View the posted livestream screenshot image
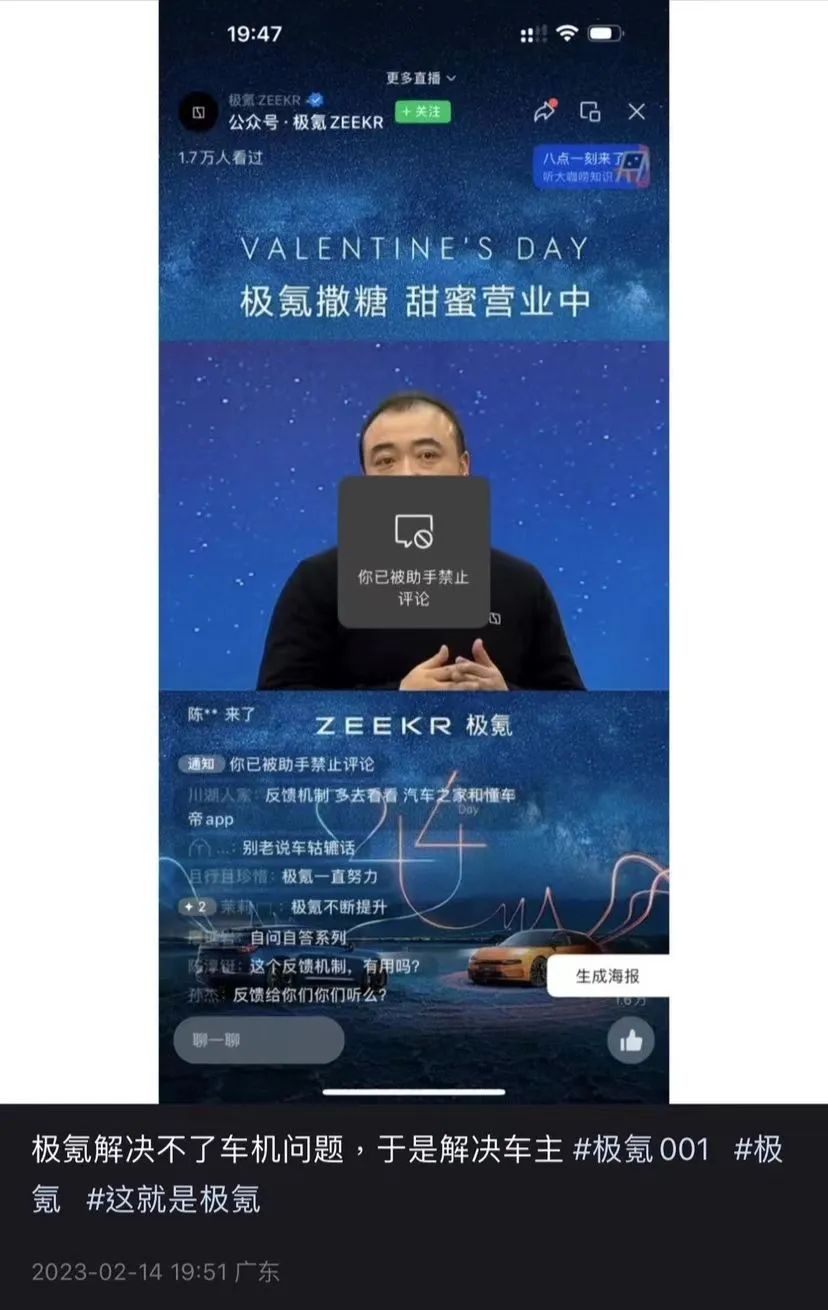The height and width of the screenshot is (1310, 828). coord(413,550)
